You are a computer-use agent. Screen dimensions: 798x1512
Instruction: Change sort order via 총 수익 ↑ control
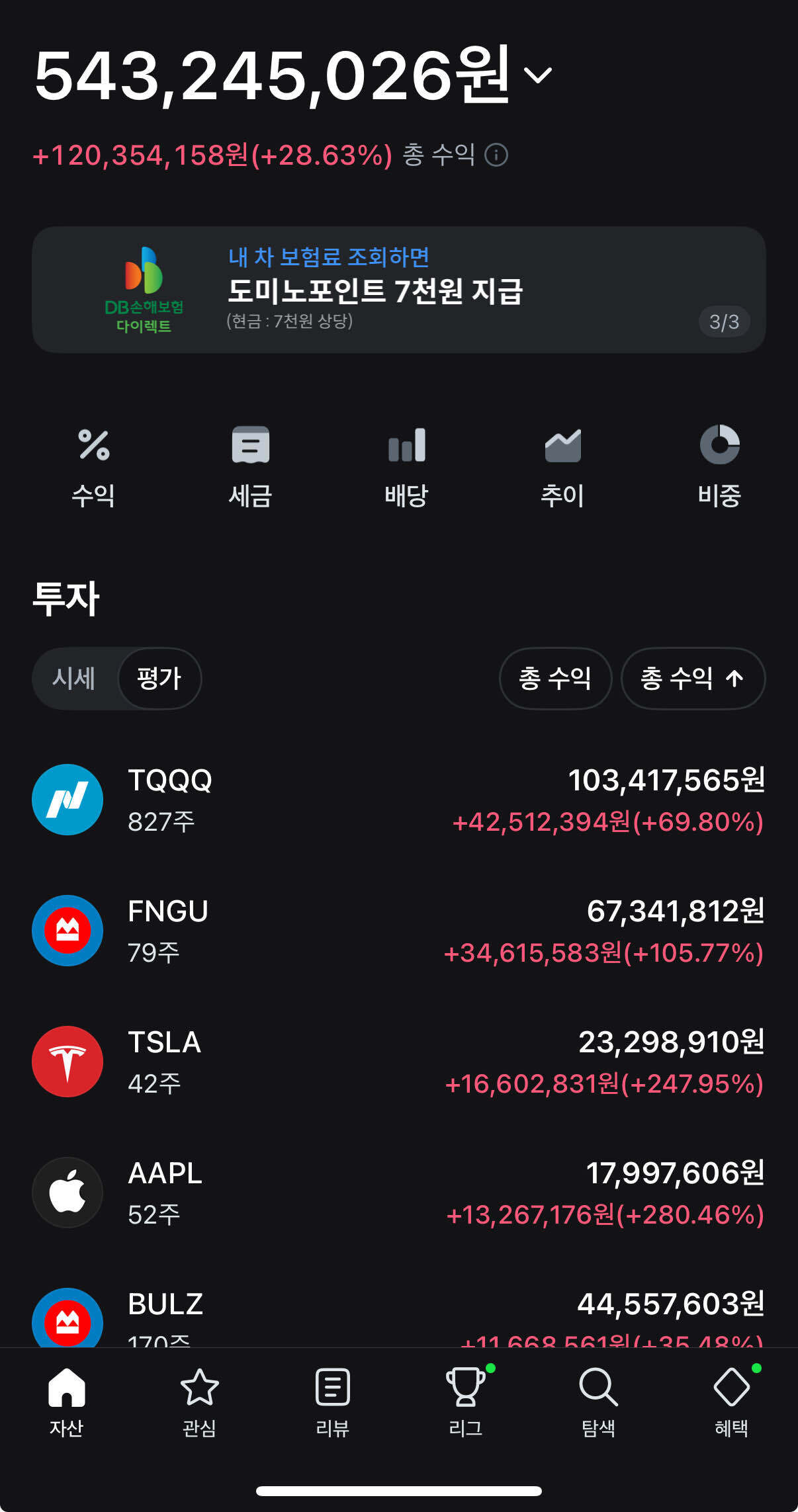(x=692, y=679)
